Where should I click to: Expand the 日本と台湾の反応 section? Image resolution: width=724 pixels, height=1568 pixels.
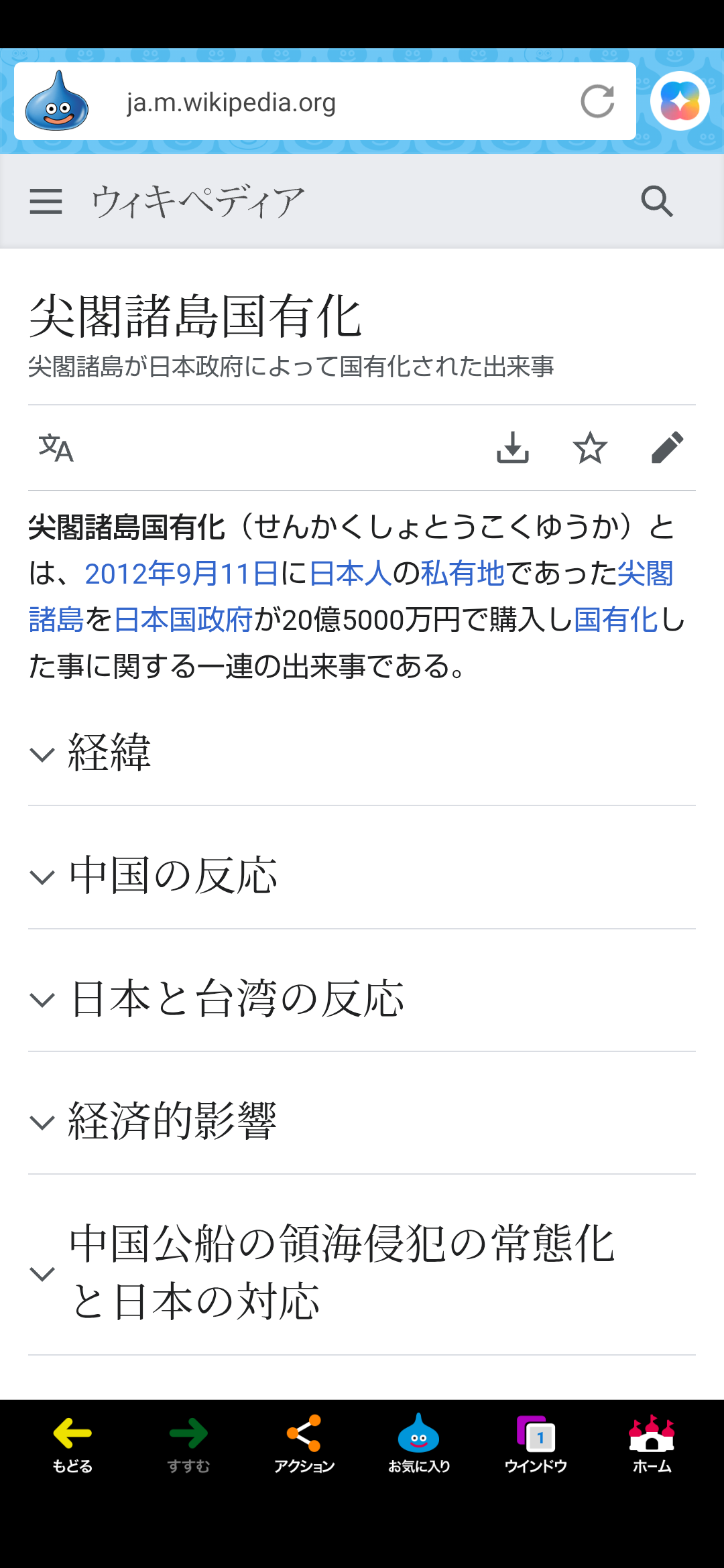pos(362,999)
